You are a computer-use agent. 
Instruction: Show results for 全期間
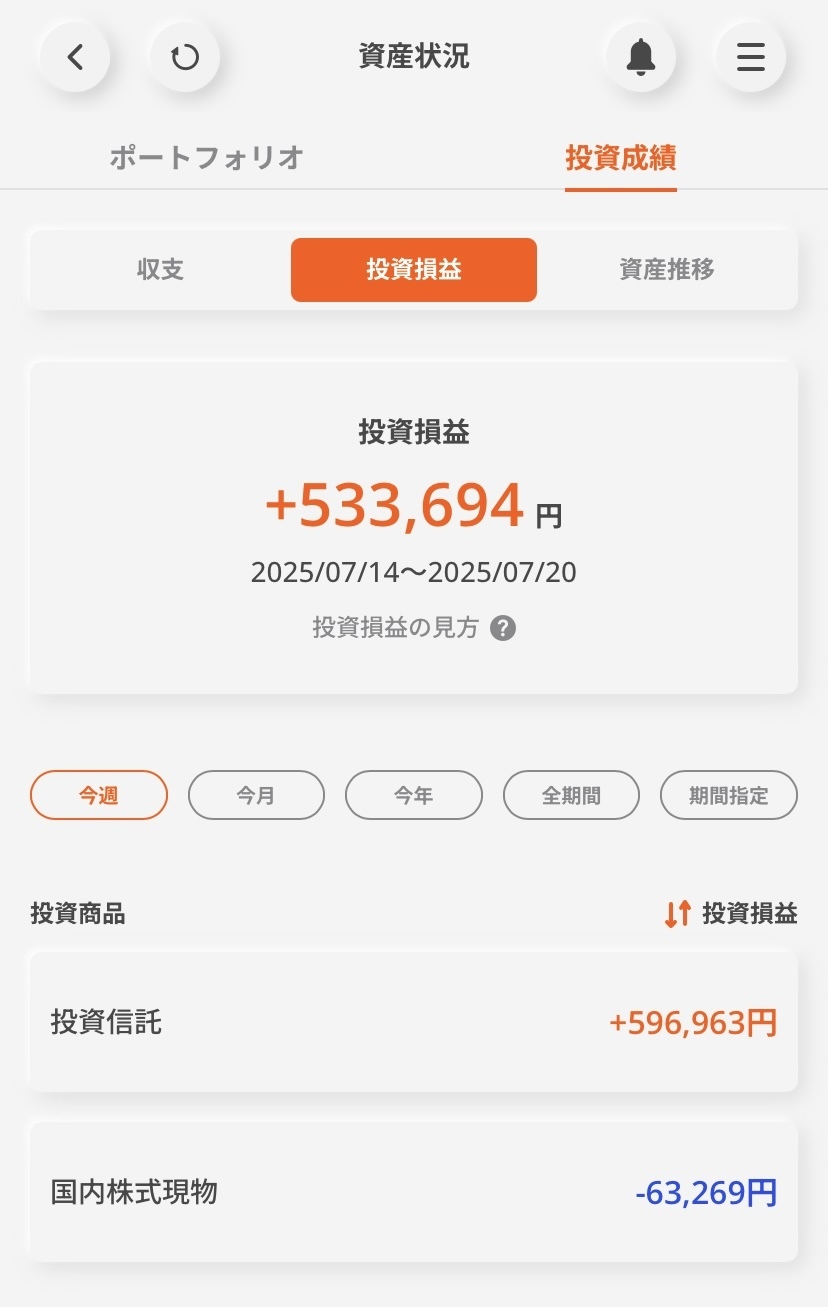[x=571, y=796]
